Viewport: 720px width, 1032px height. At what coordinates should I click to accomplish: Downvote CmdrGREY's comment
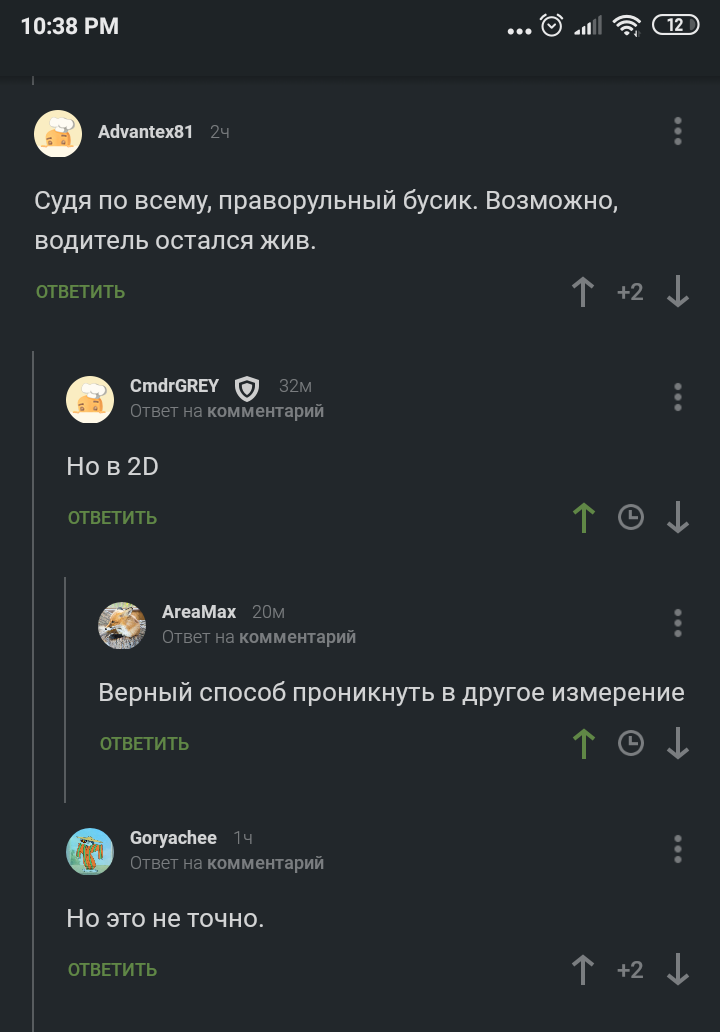click(678, 518)
